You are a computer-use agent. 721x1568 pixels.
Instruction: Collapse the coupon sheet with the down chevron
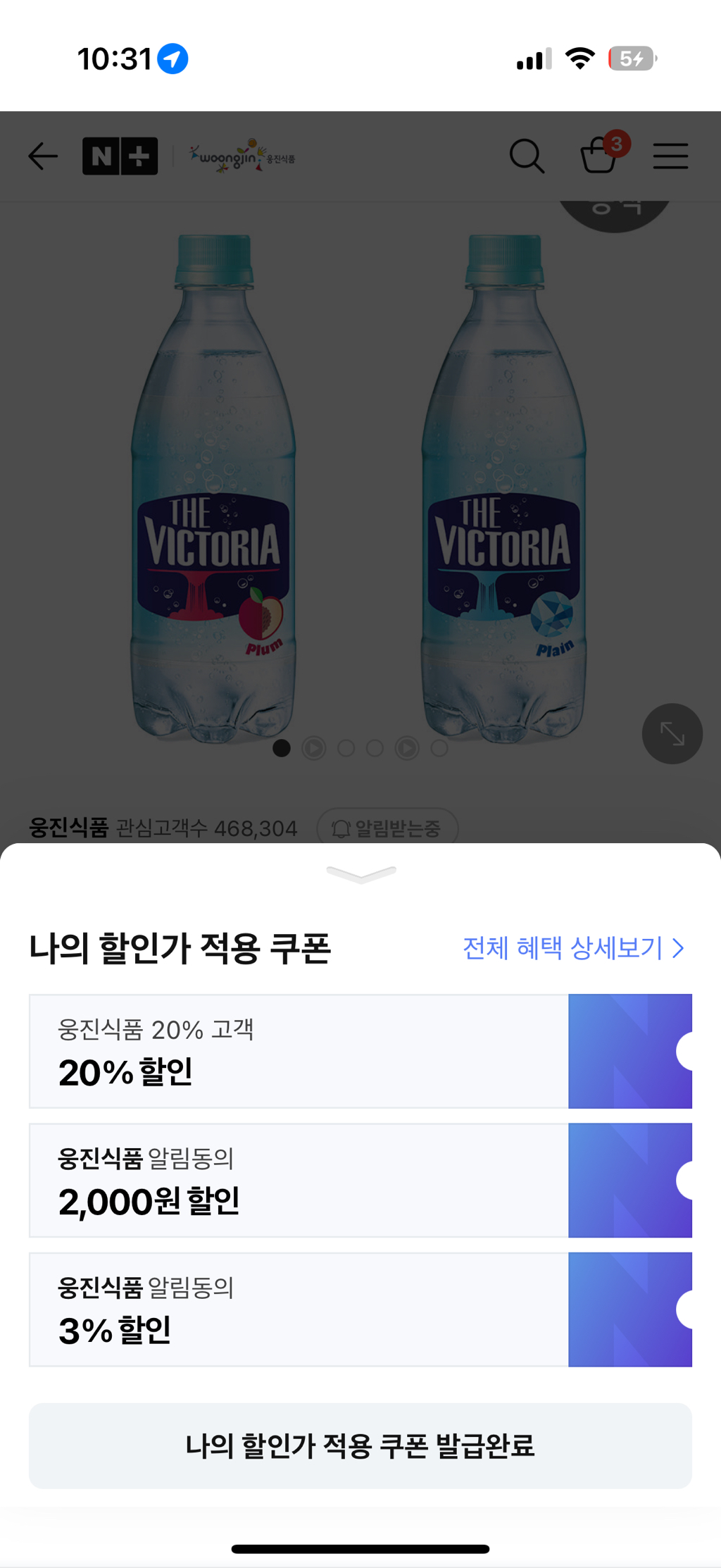point(361,874)
